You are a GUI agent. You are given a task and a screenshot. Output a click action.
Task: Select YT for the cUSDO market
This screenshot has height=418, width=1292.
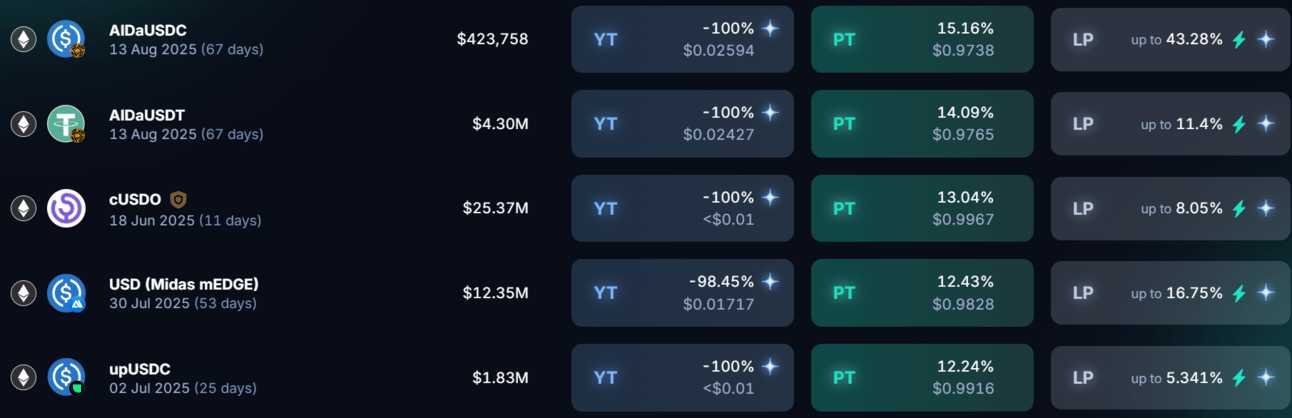682,208
